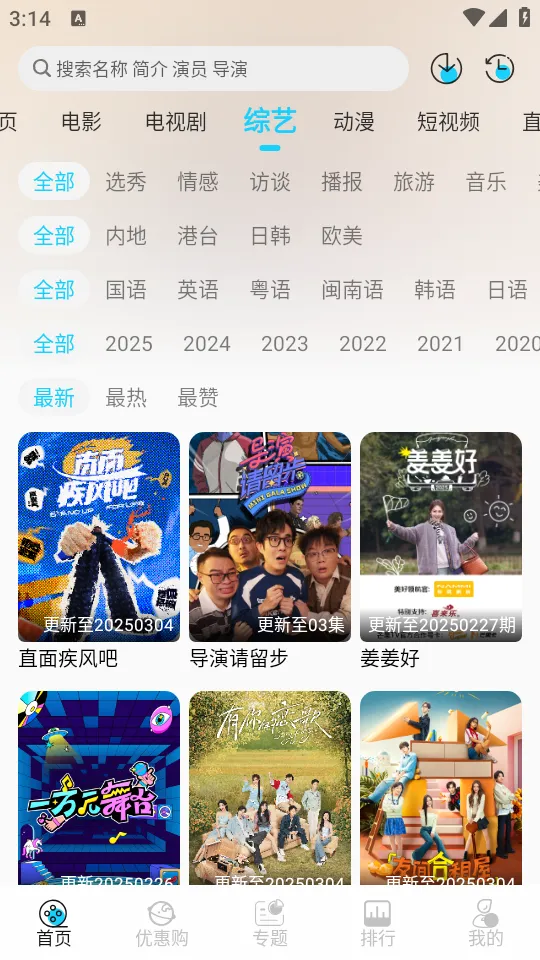
Task: Open the show 姜姜好
Action: [441, 550]
